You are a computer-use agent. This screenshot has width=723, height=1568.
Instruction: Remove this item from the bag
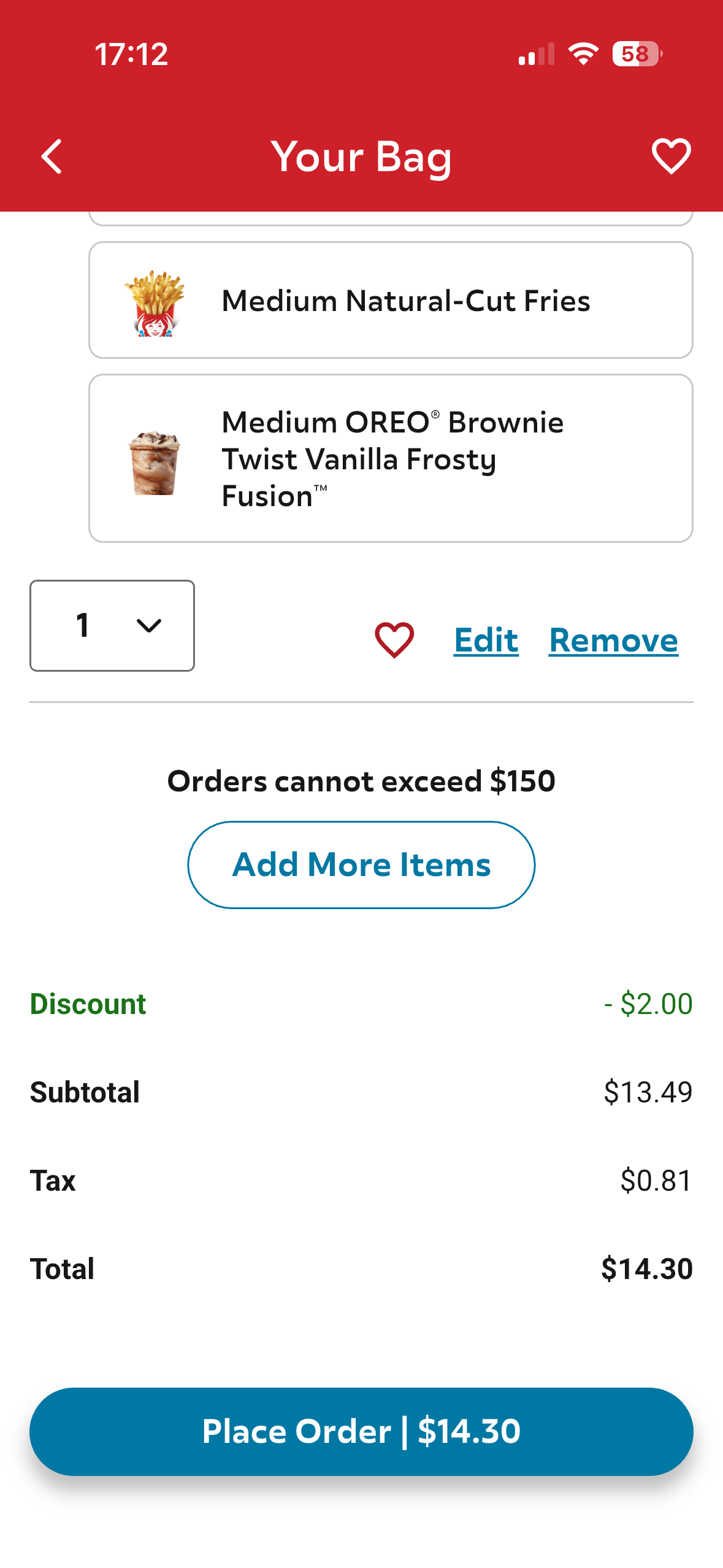pyautogui.click(x=613, y=640)
